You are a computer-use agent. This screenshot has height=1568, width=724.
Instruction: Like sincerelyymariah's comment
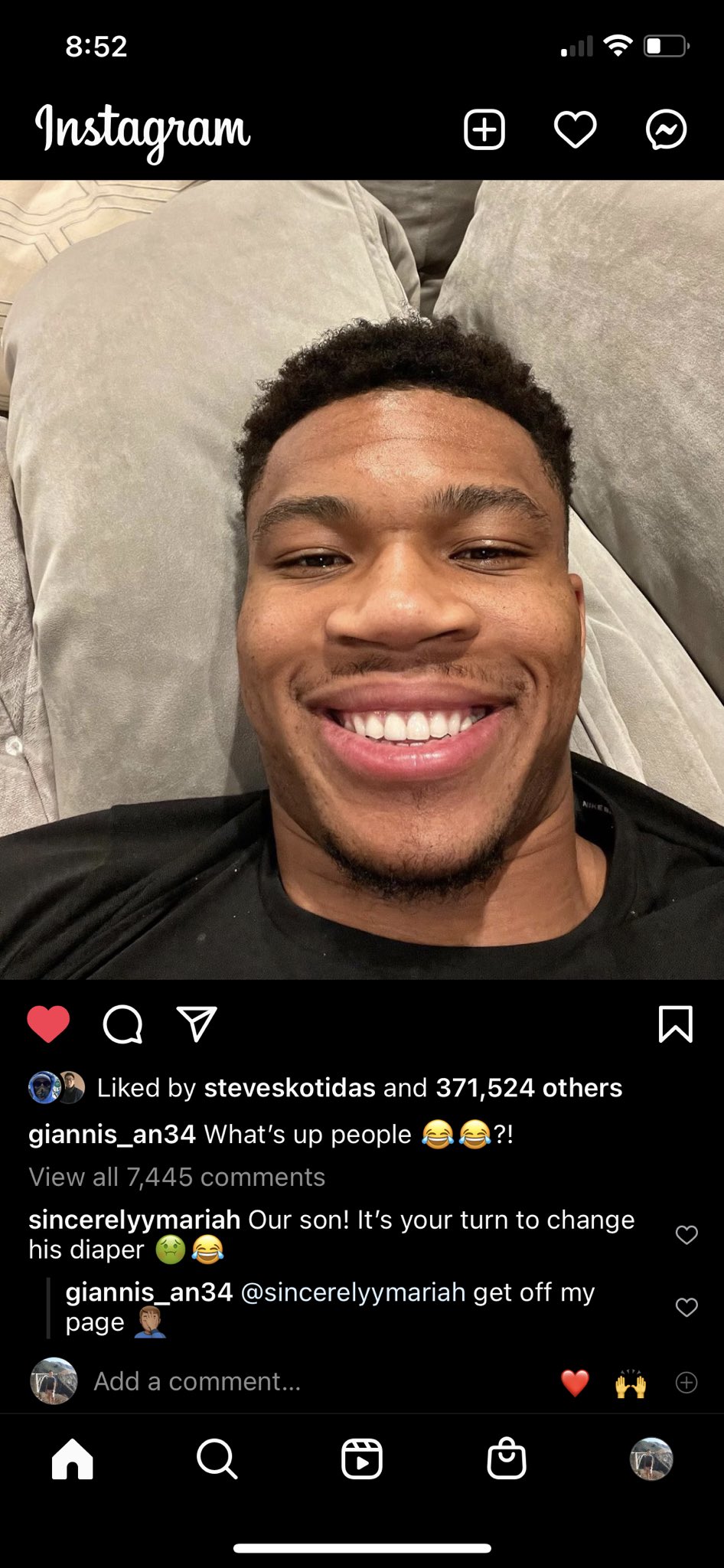coord(686,1234)
